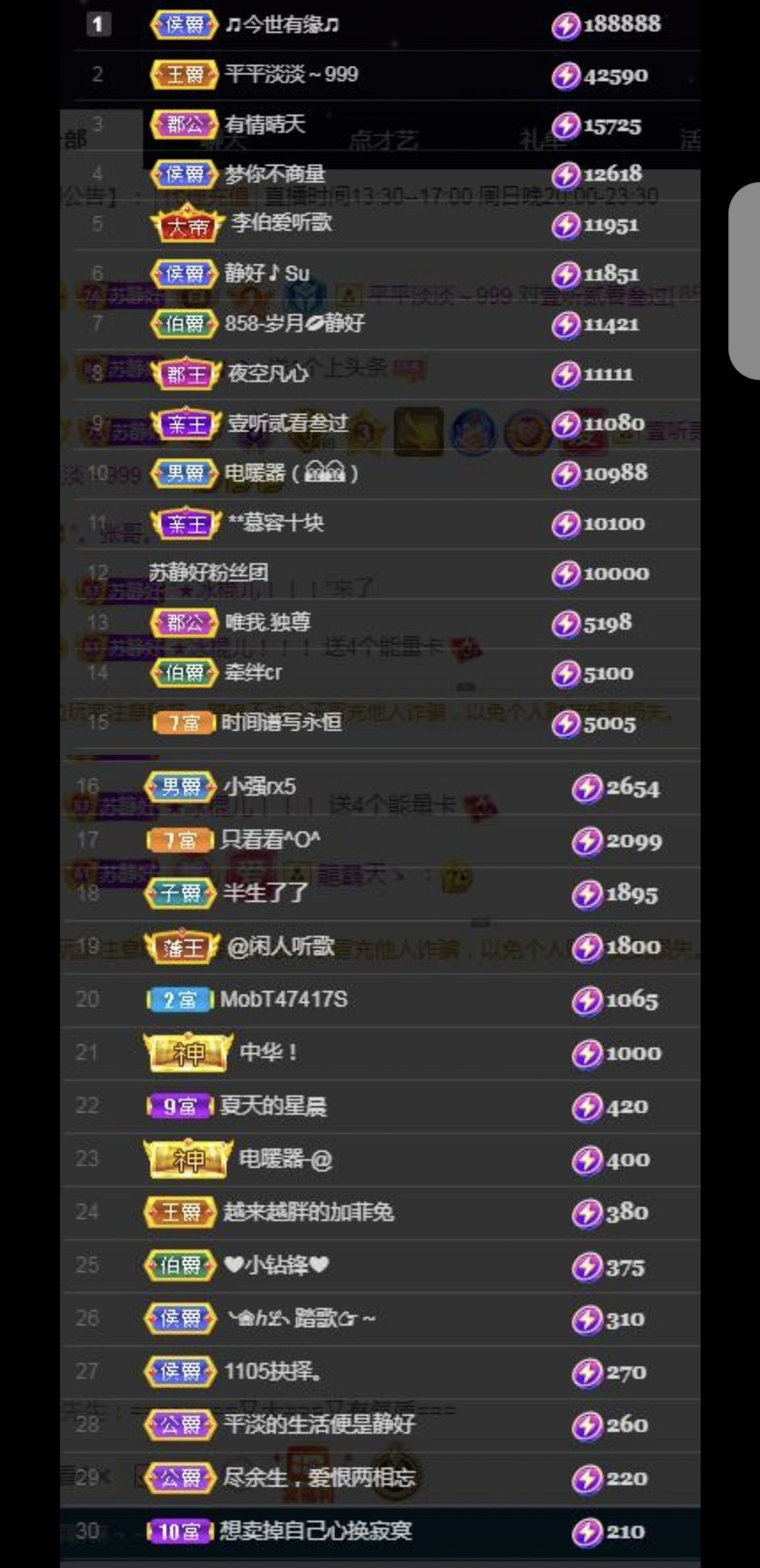Open 李伯爱听歌 contributor entry
The height and width of the screenshot is (1568, 760).
click(282, 223)
